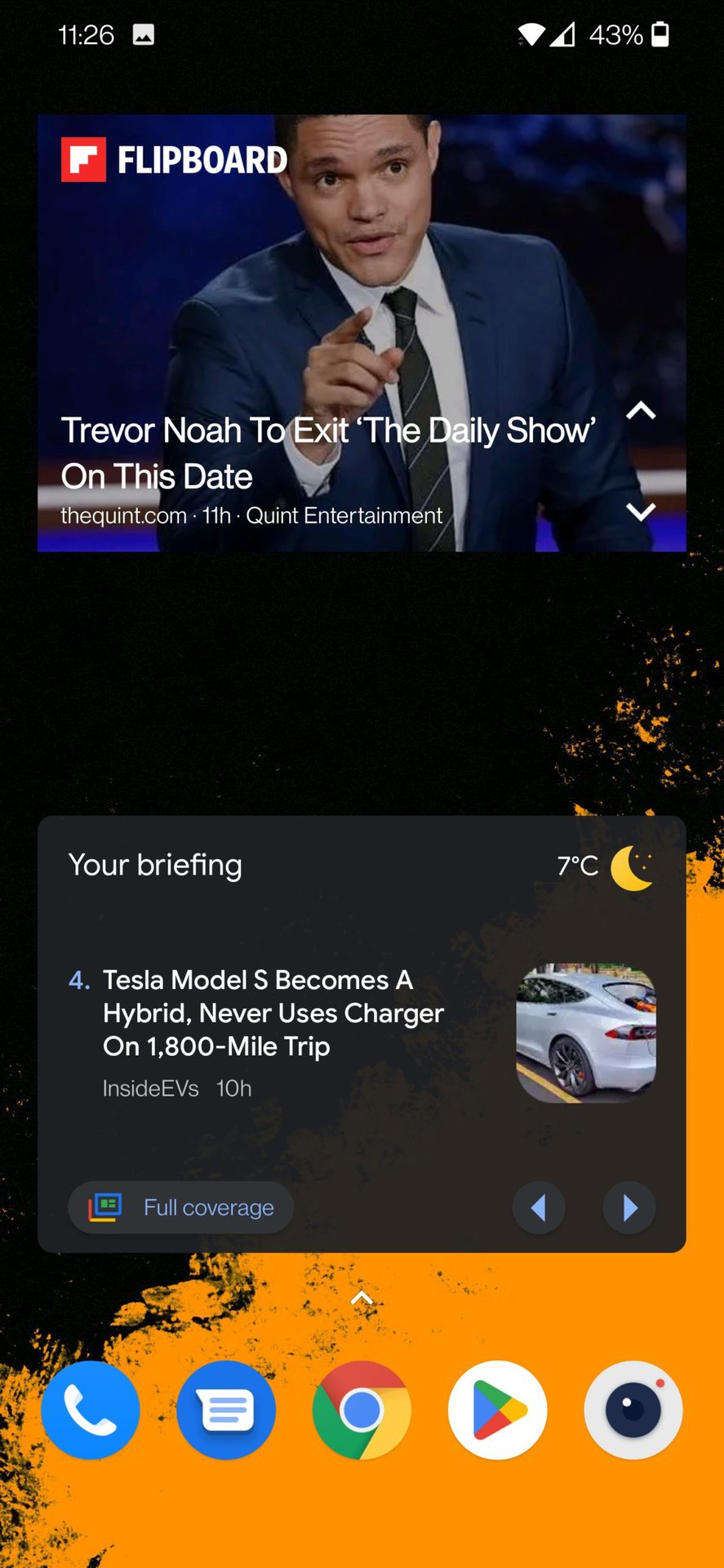Show next Flipboard story with down chevron
The width and height of the screenshot is (724, 1568).
(x=641, y=512)
